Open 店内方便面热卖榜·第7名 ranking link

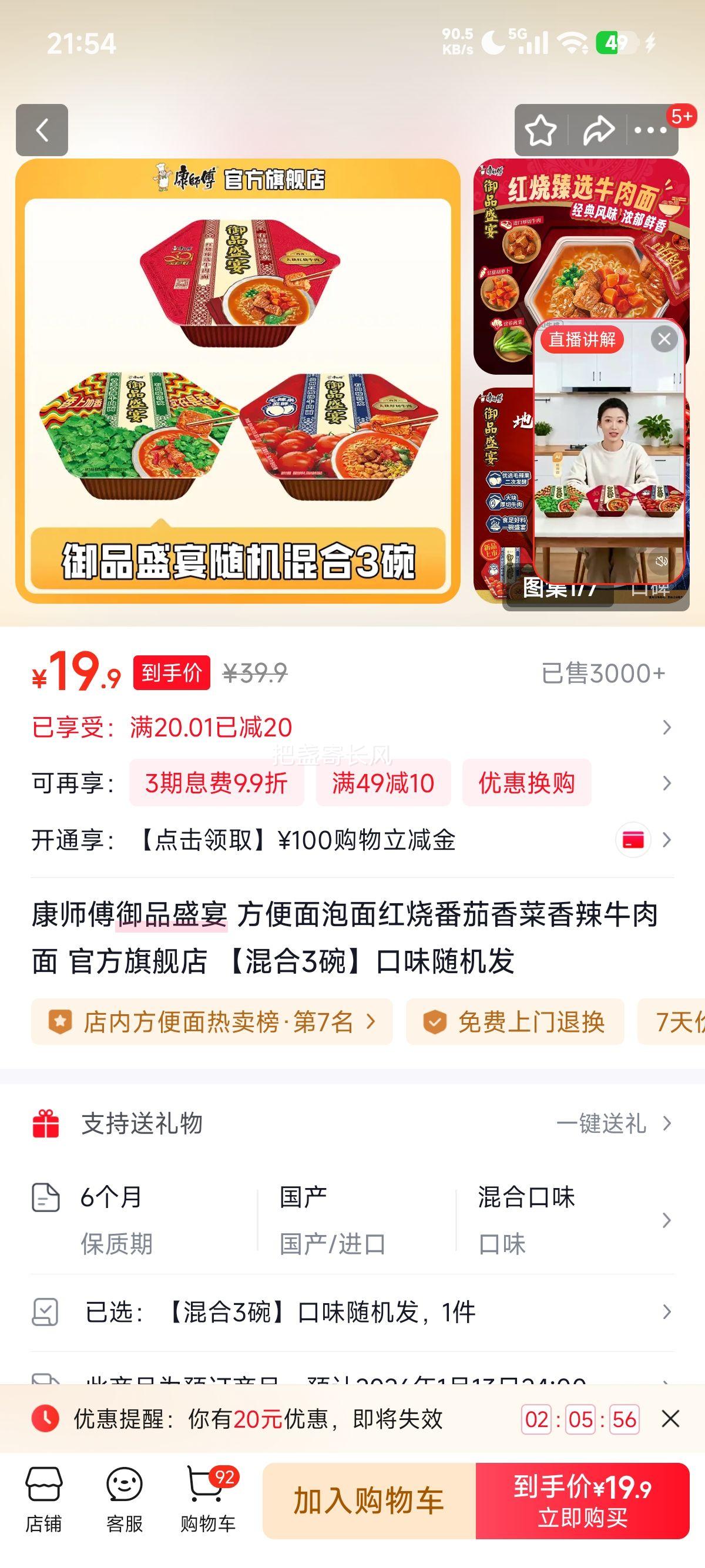point(213,1021)
